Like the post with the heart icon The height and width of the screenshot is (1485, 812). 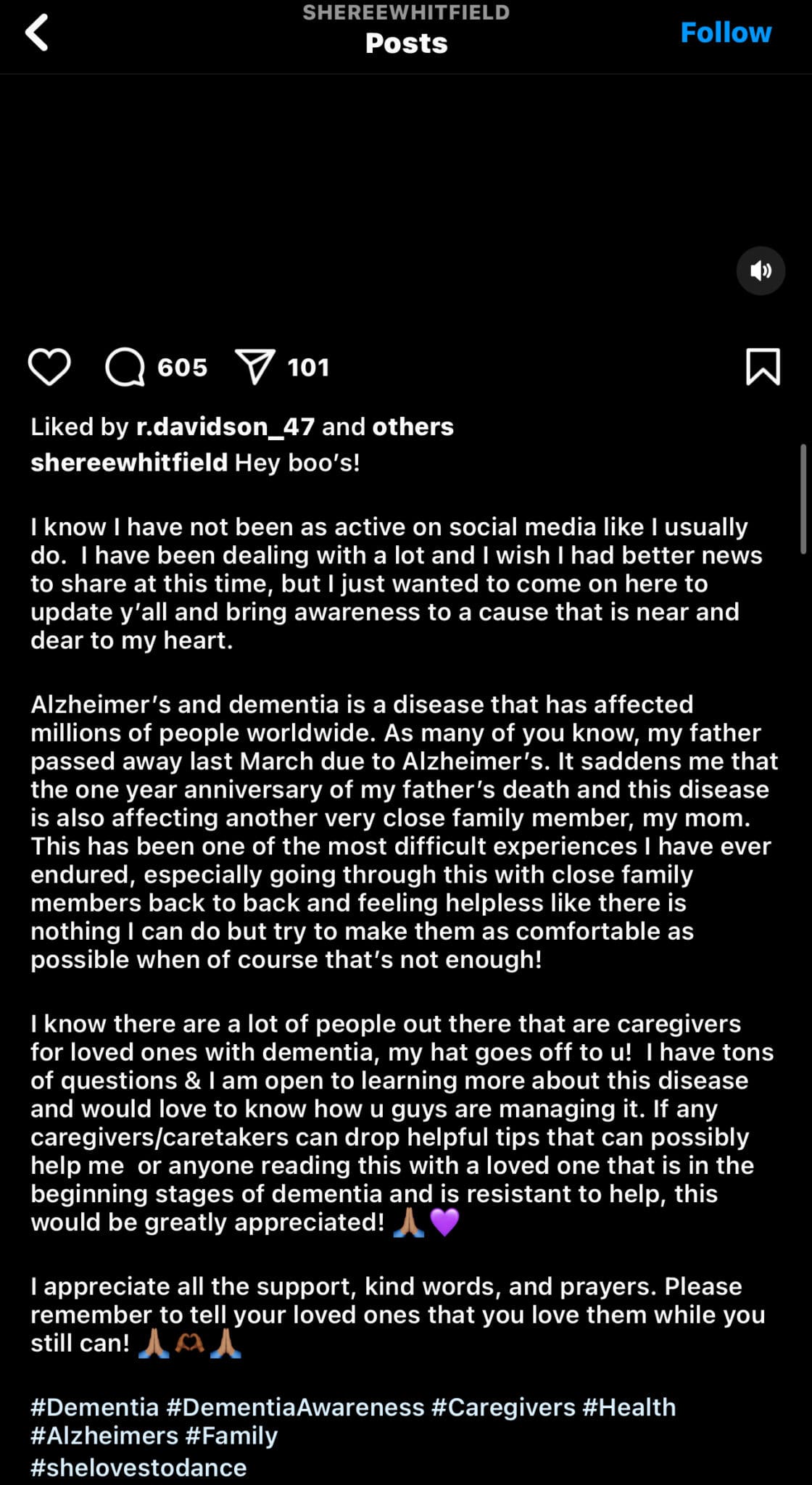tap(49, 367)
